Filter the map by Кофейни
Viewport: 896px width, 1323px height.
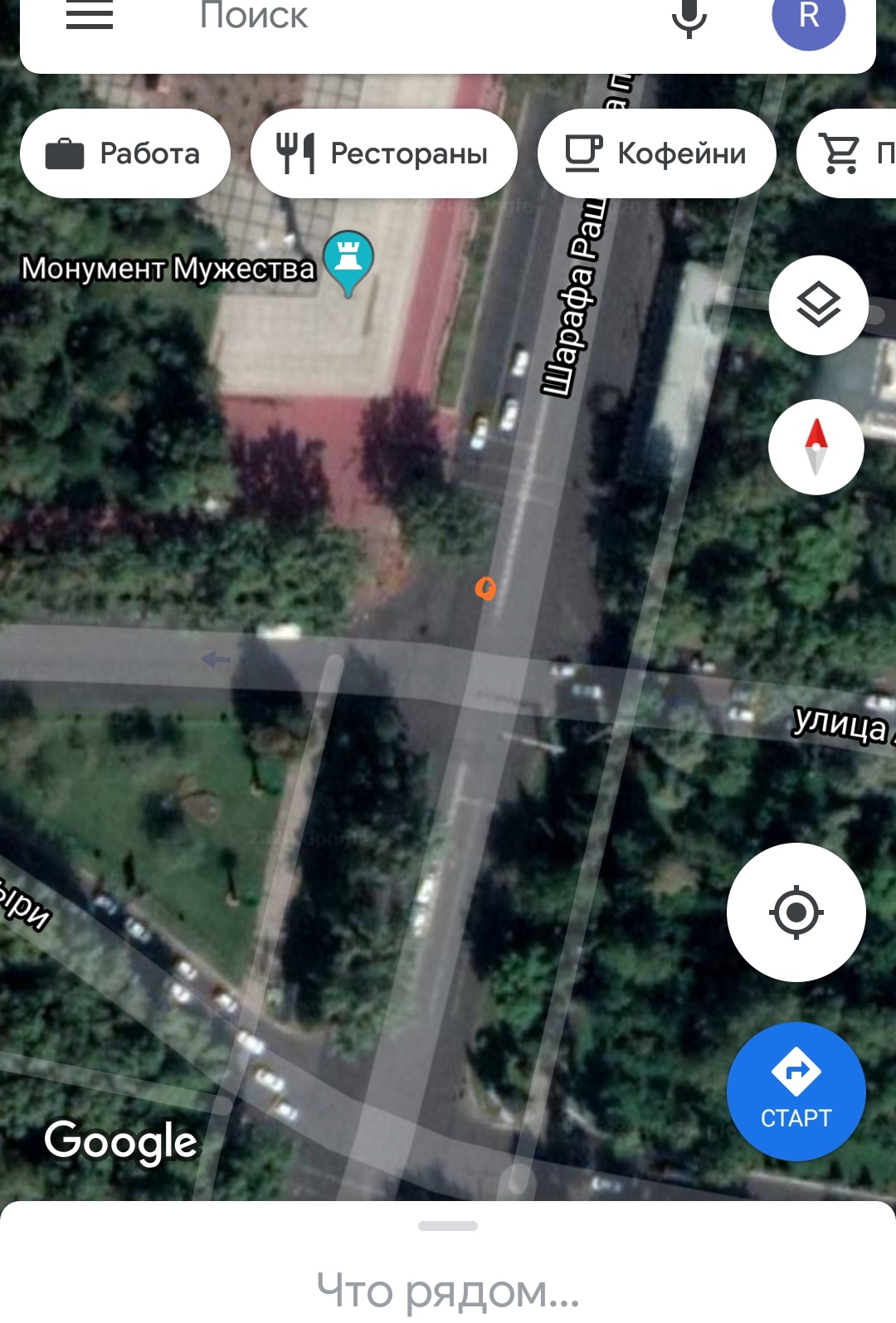pos(656,153)
